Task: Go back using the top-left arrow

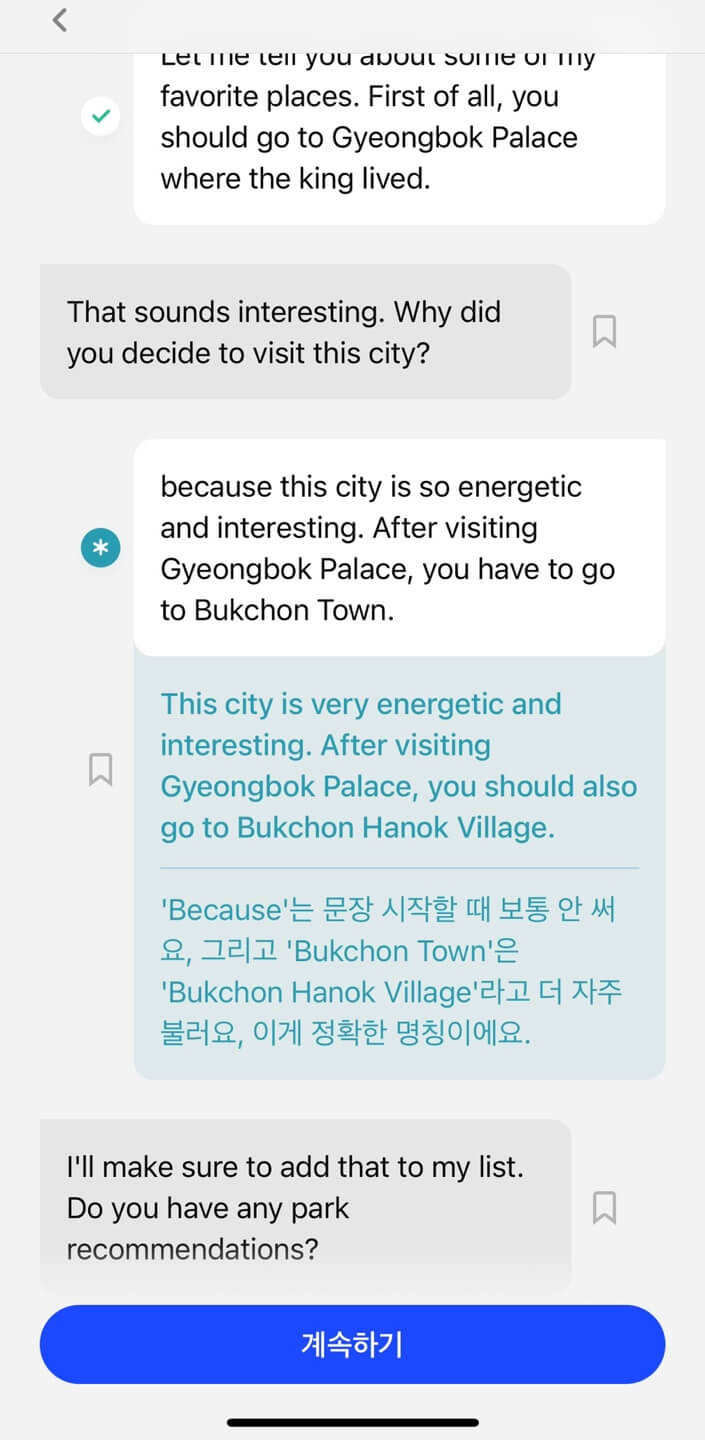Action: tap(60, 20)
